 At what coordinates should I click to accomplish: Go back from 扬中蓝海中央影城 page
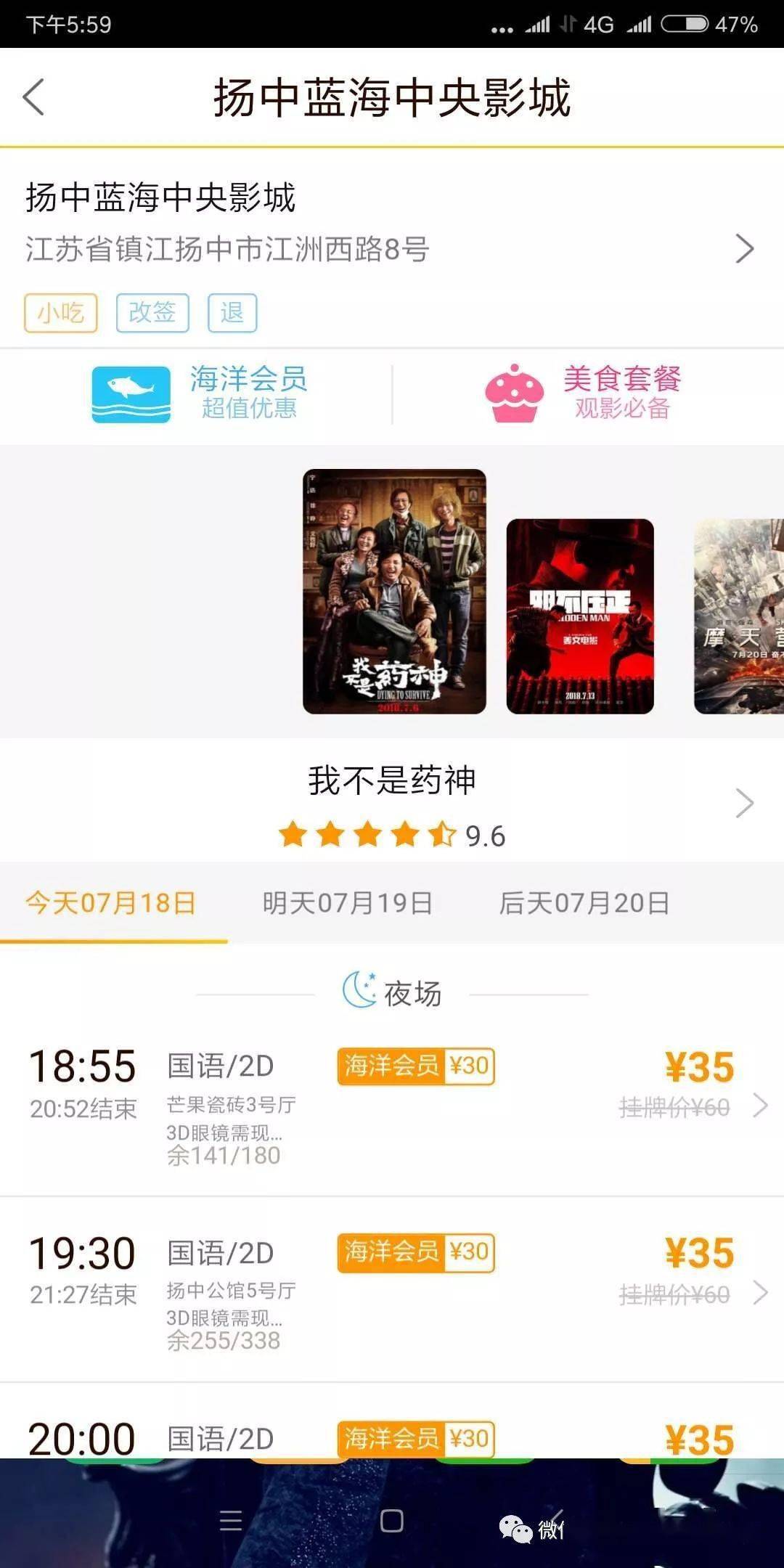[x=34, y=97]
